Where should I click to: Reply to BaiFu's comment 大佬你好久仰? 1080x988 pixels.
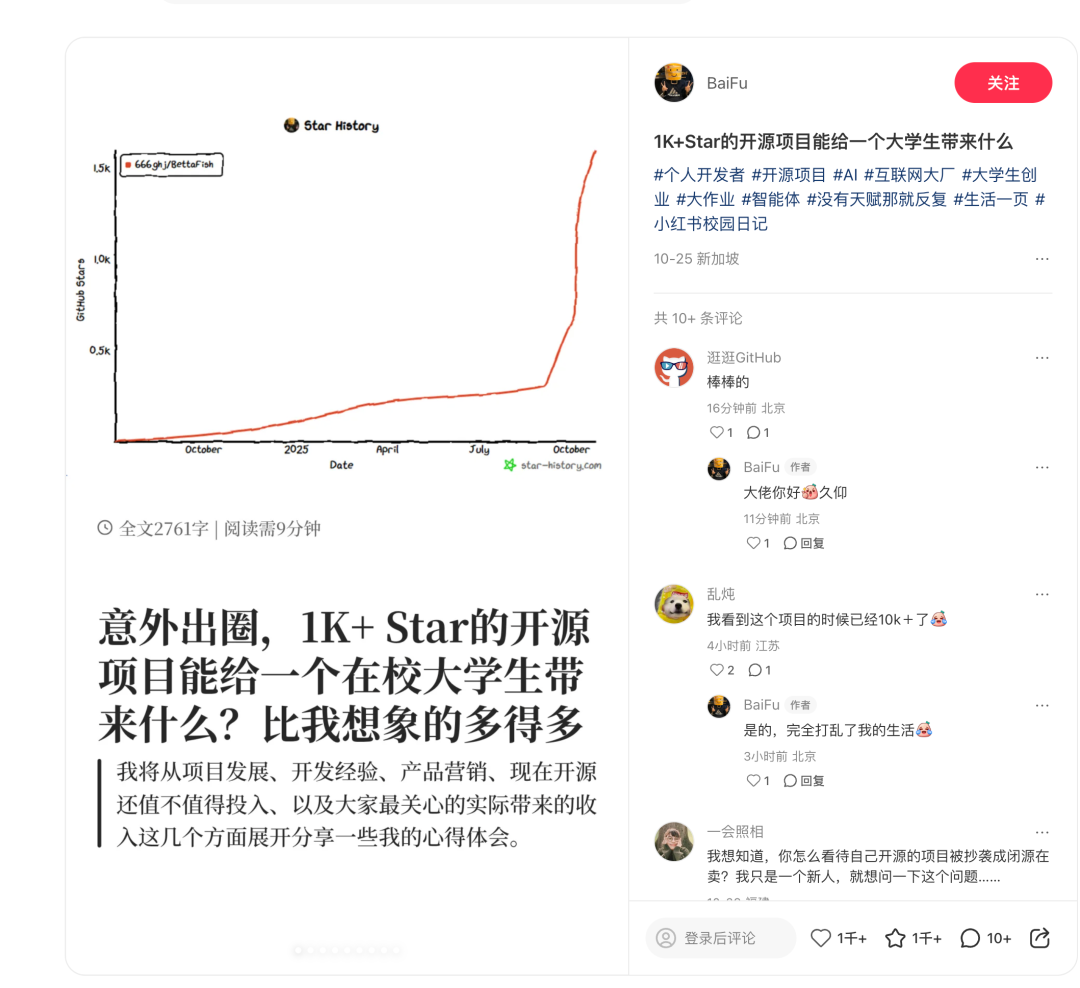point(804,543)
